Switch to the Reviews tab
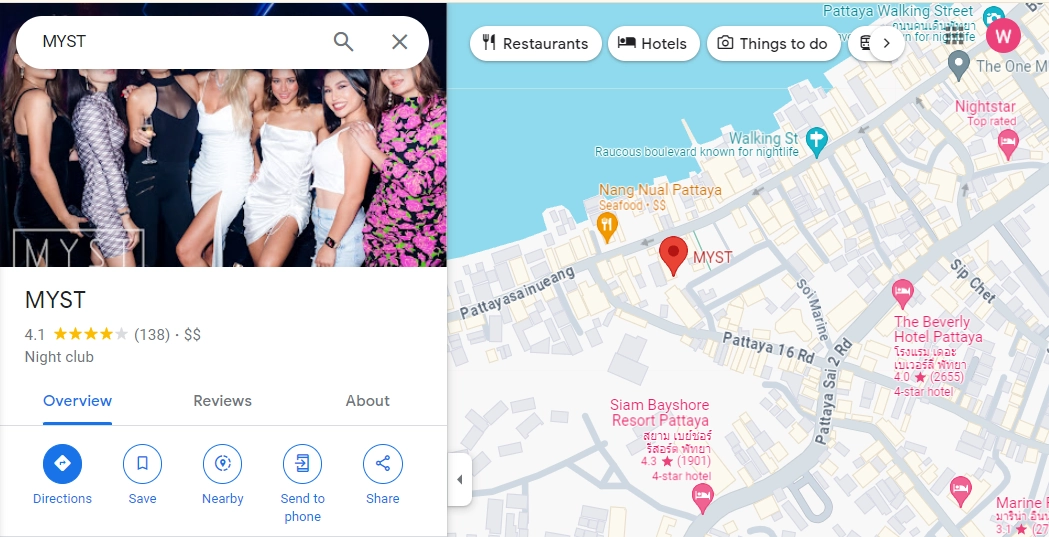1049x537 pixels. click(x=222, y=401)
